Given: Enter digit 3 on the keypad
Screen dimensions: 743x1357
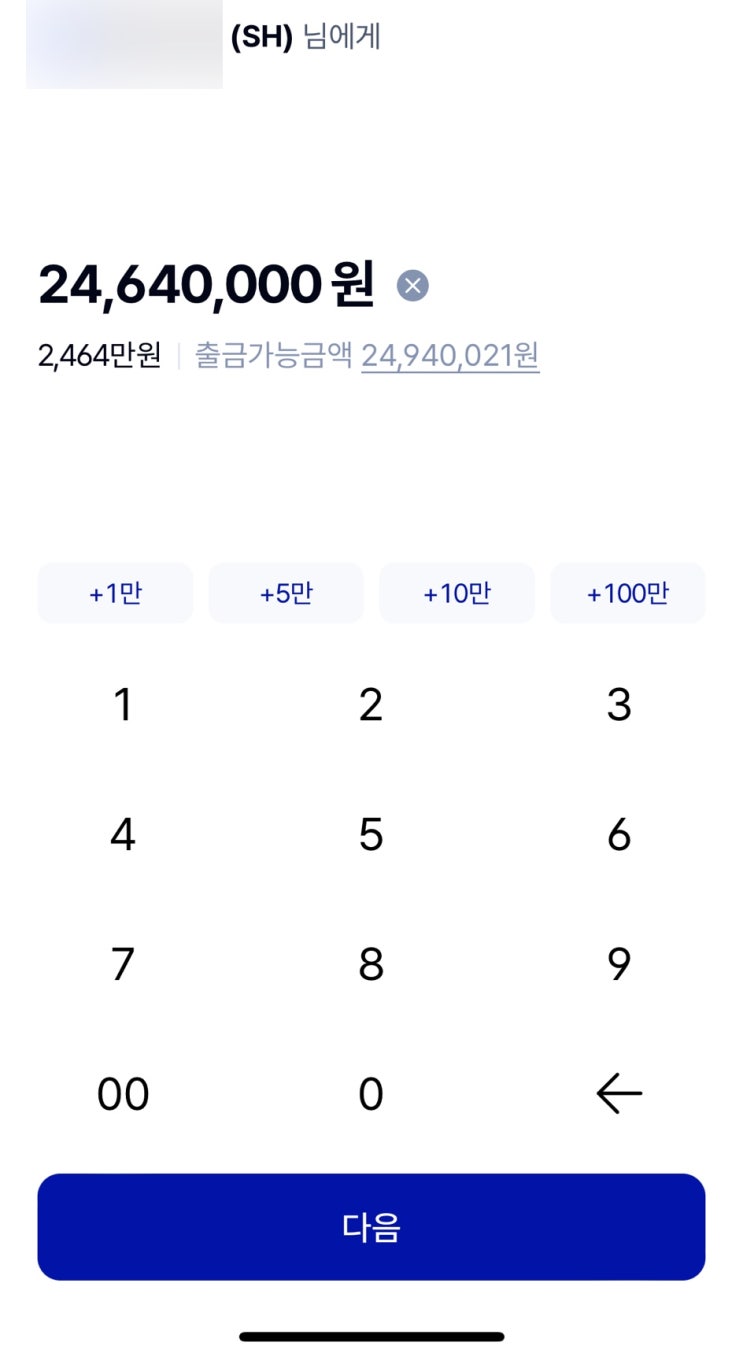Looking at the screenshot, I should [619, 705].
